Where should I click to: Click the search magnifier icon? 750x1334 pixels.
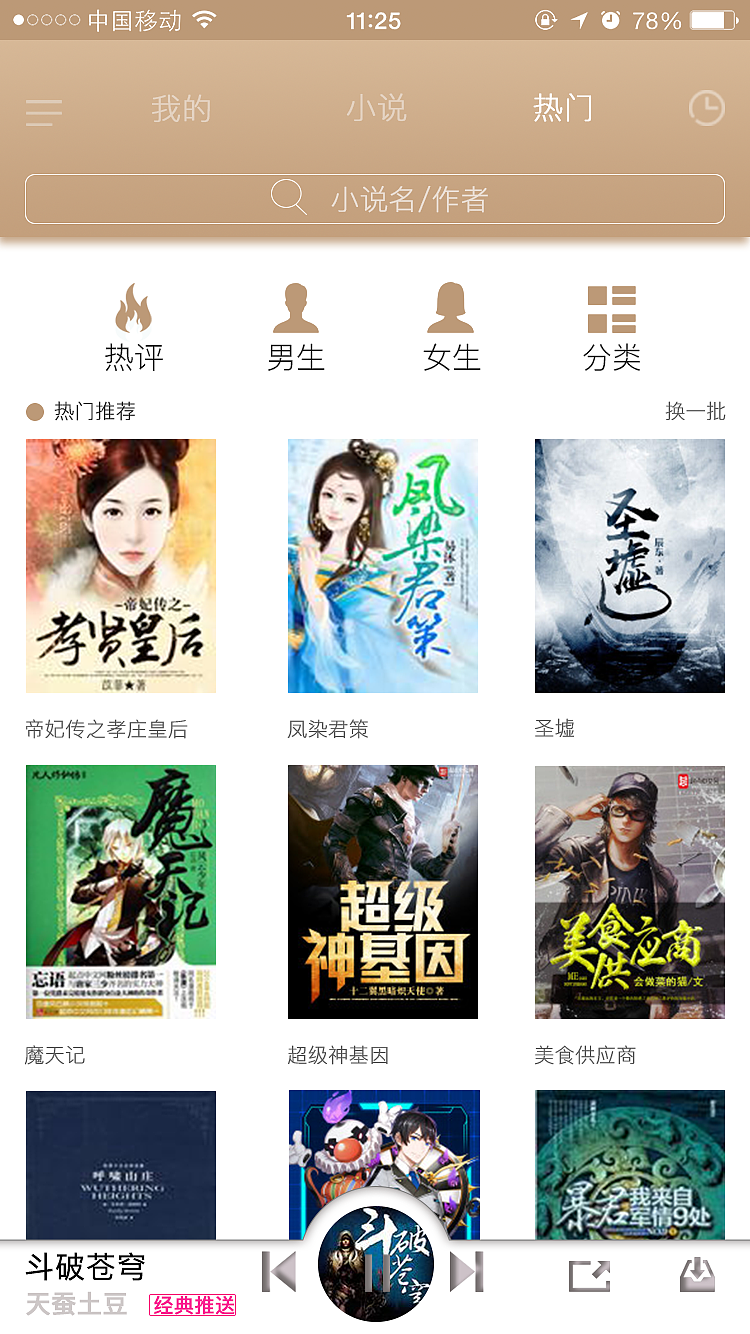[288, 198]
